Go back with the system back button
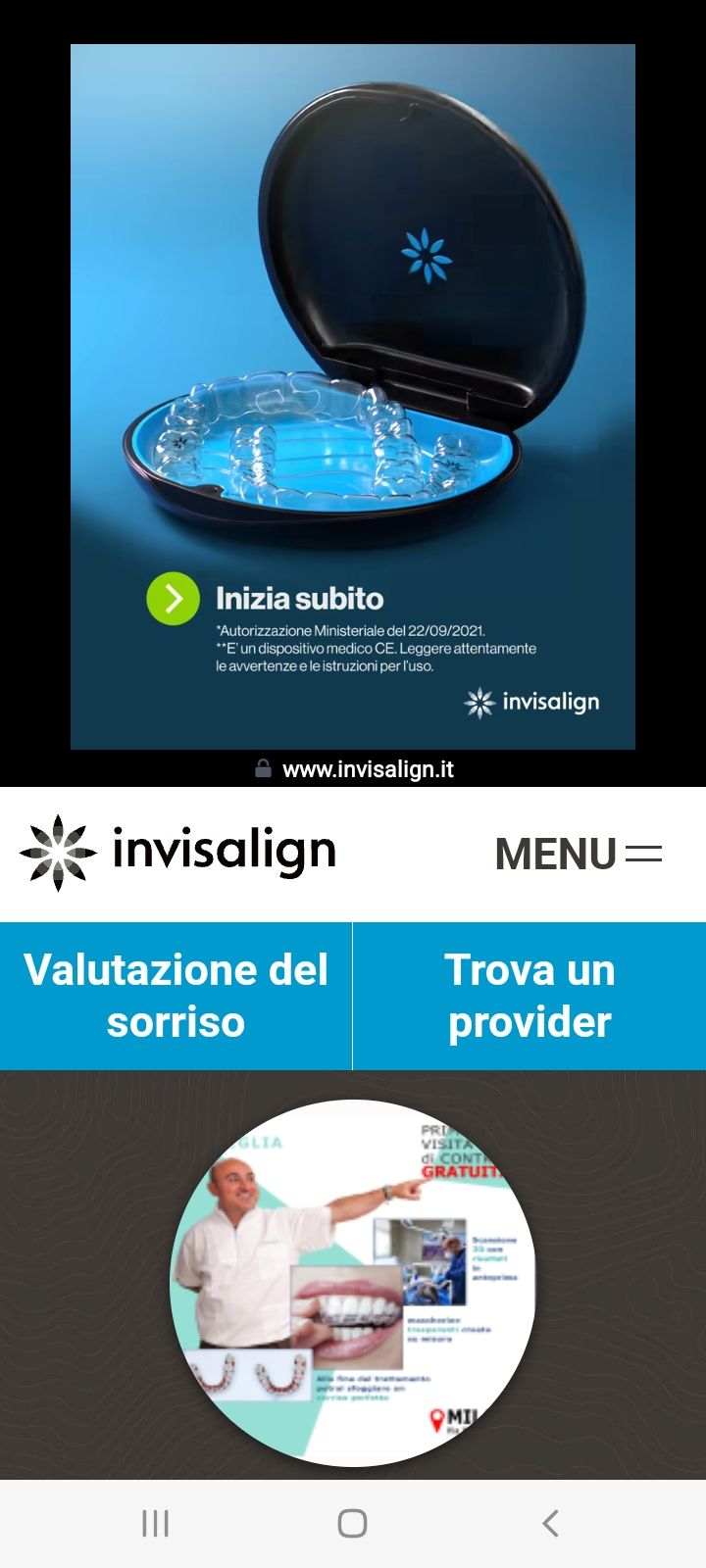The height and width of the screenshot is (1568, 706). click(x=550, y=1523)
